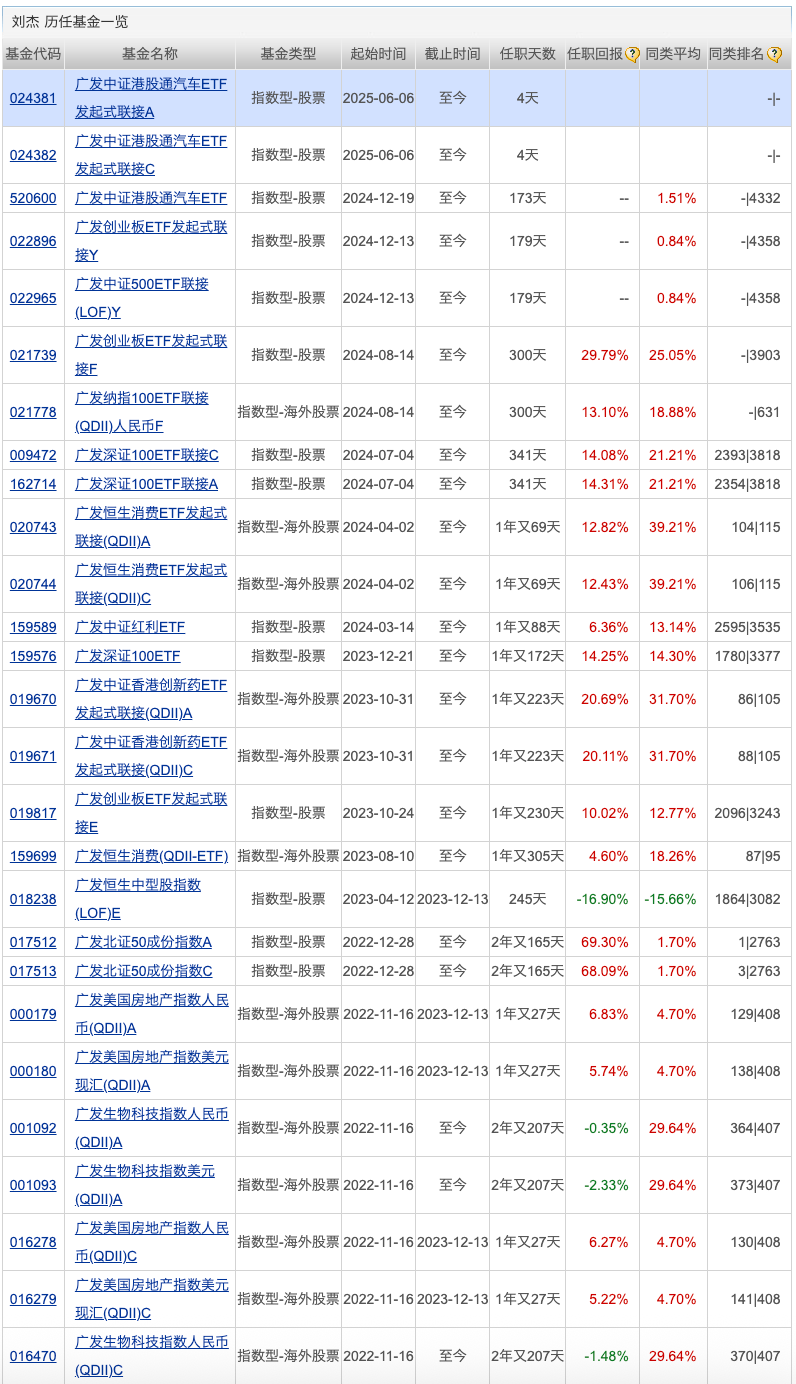Open fund code link 021739
Viewport: 796px width, 1384px height.
coord(33,355)
